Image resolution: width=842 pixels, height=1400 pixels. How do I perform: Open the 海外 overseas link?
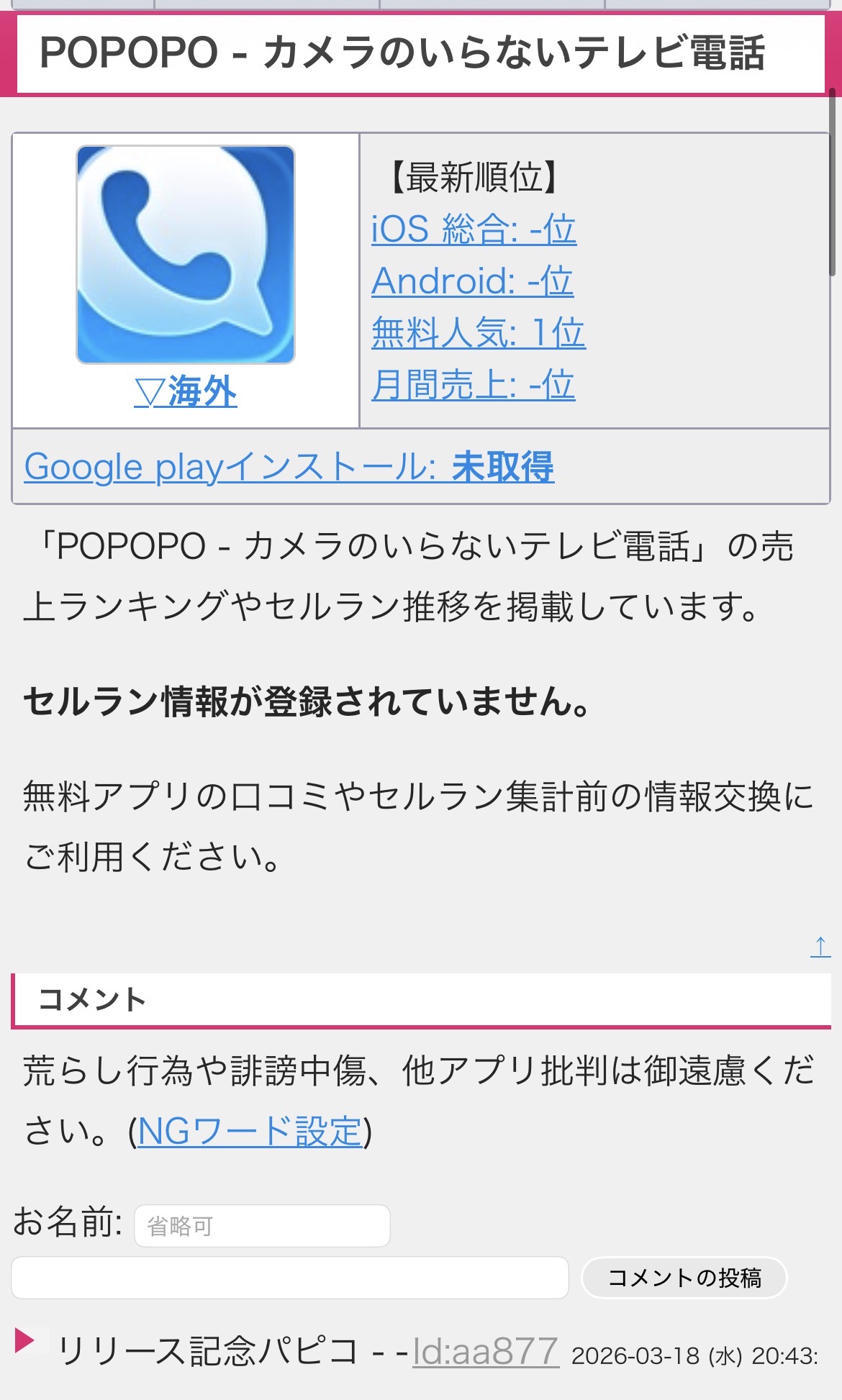click(x=186, y=392)
